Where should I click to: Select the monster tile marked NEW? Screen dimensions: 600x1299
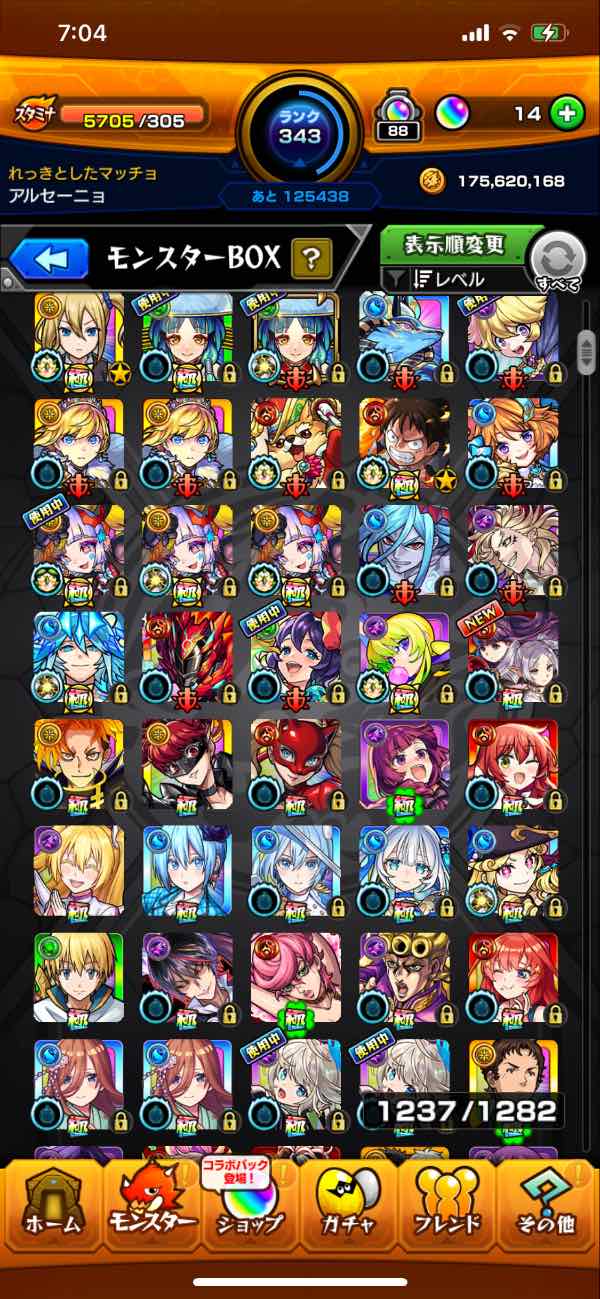512,655
